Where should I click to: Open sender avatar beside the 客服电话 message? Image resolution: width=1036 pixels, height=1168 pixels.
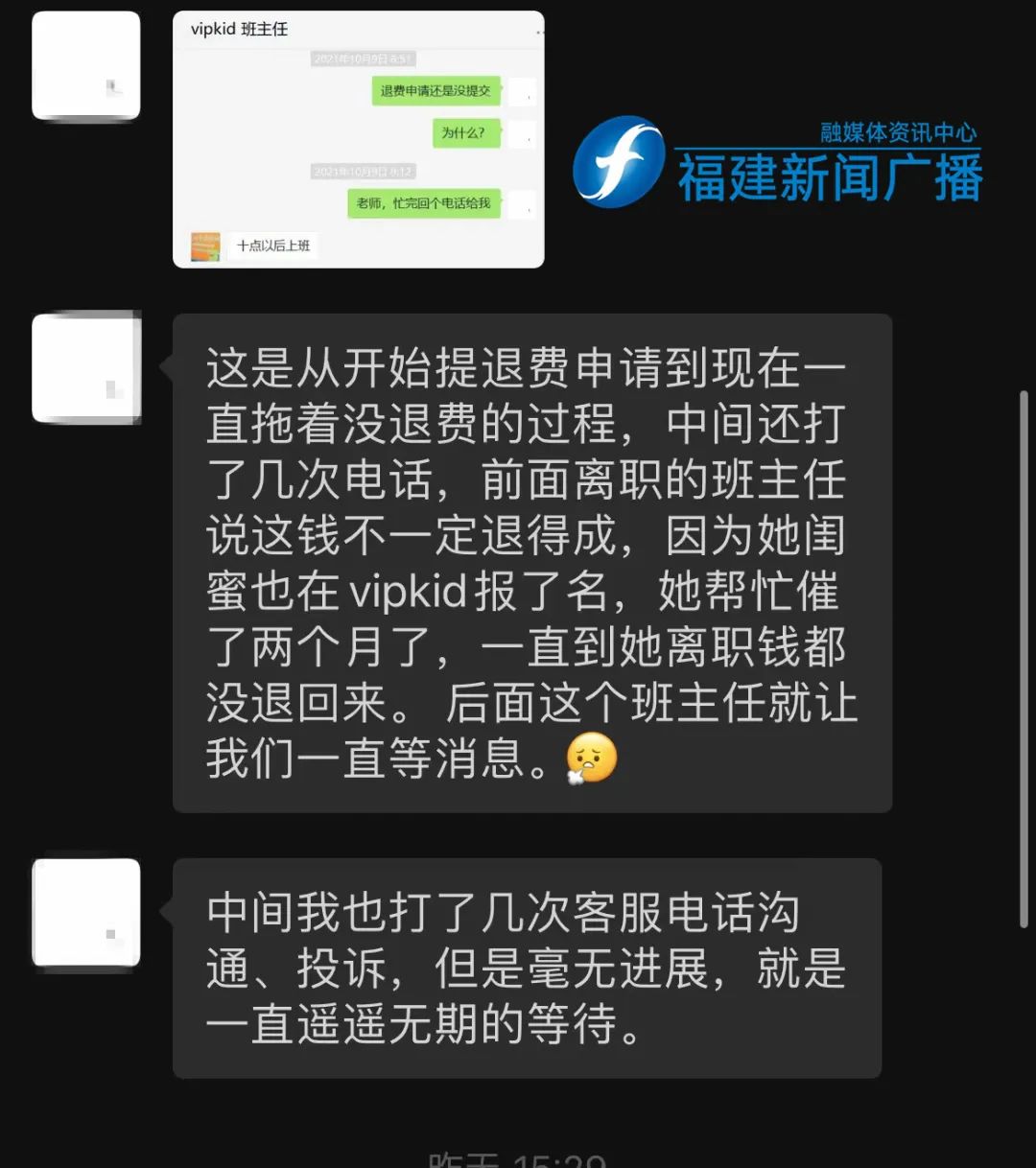pos(86,913)
